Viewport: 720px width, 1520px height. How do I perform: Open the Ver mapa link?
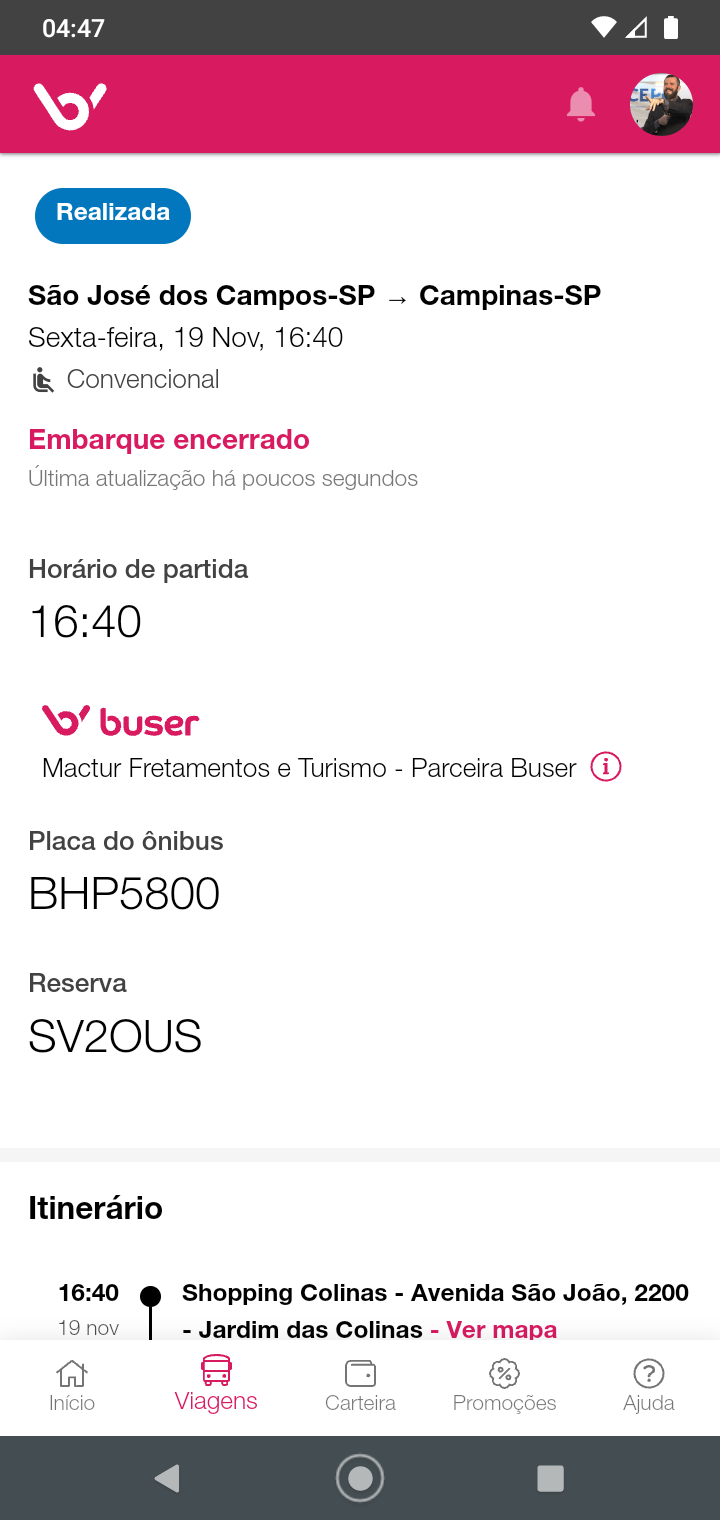pos(501,1329)
